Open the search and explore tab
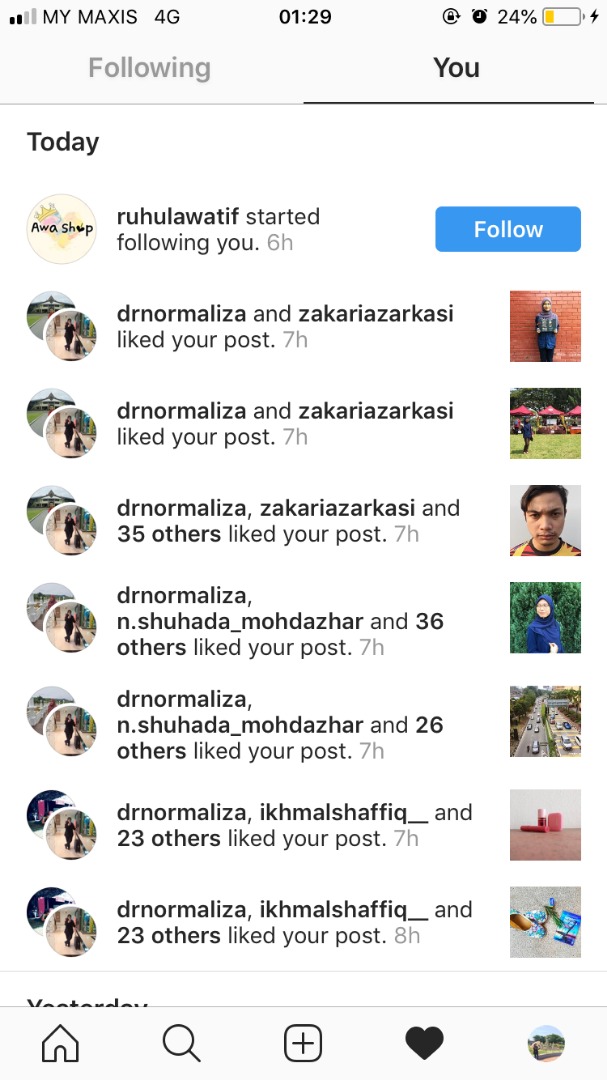607x1080 pixels. tap(182, 1043)
